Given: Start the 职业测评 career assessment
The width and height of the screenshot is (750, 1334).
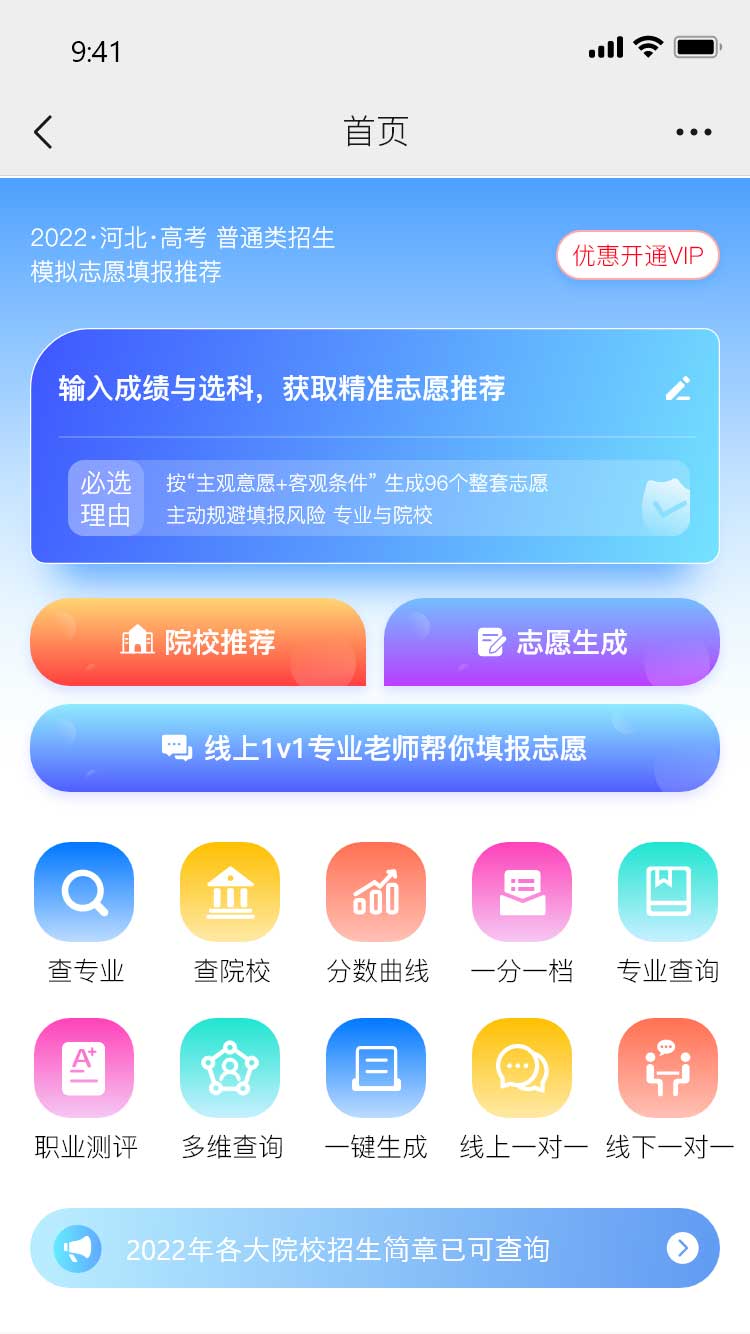Looking at the screenshot, I should (84, 1066).
